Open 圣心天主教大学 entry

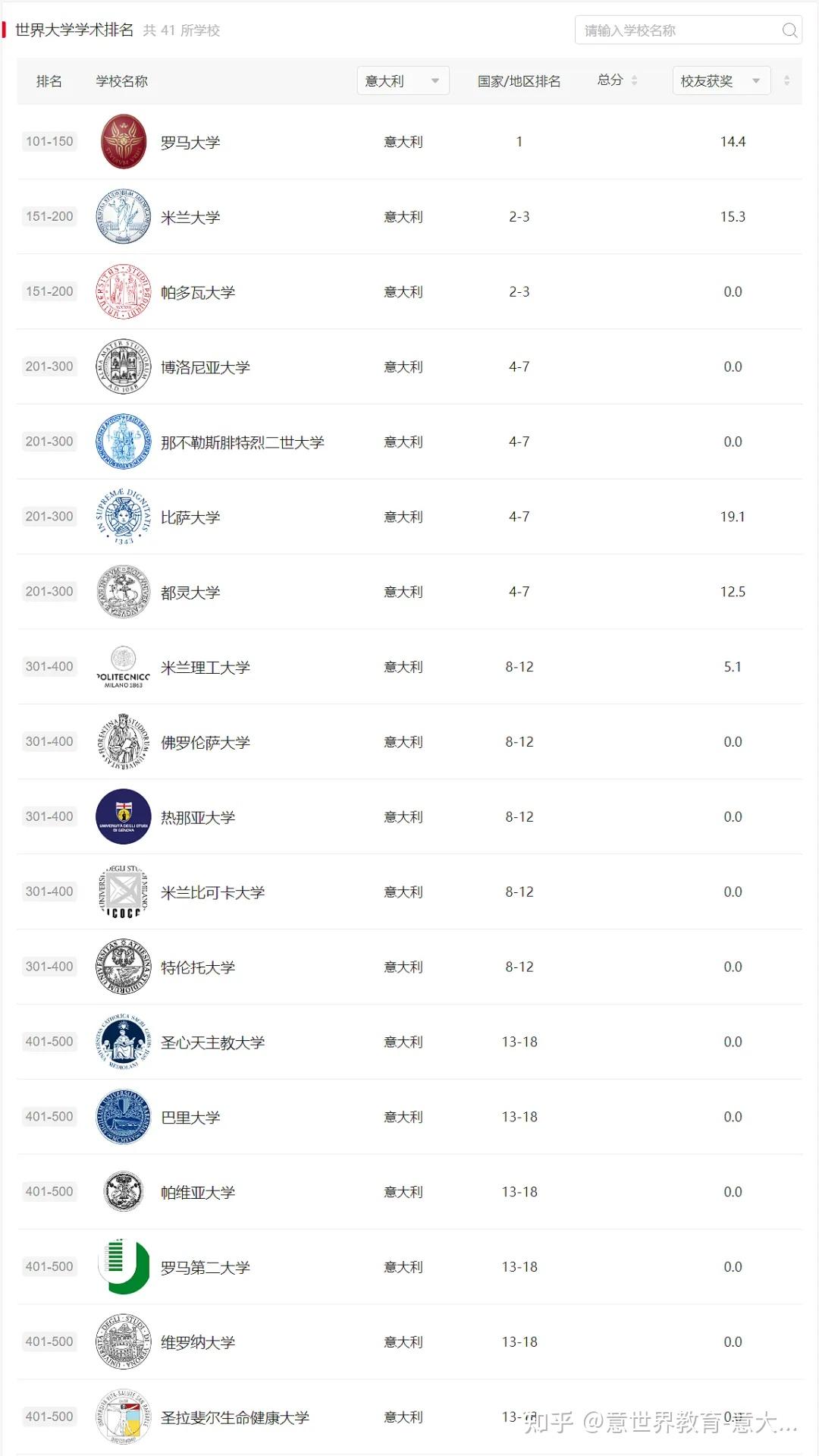(212, 1042)
